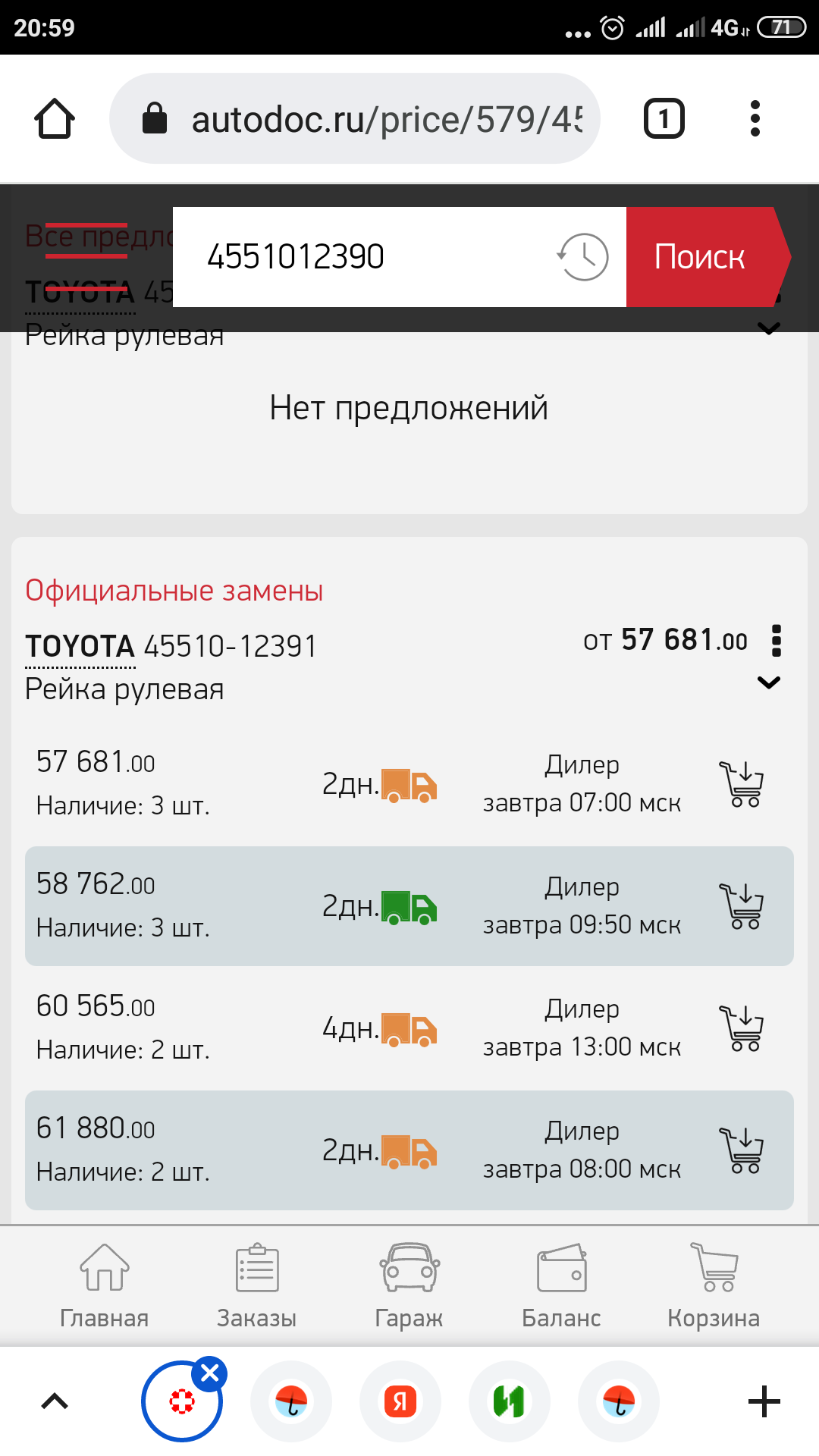
Task: Add the 58 762.00 offer to cart
Action: coord(742,906)
